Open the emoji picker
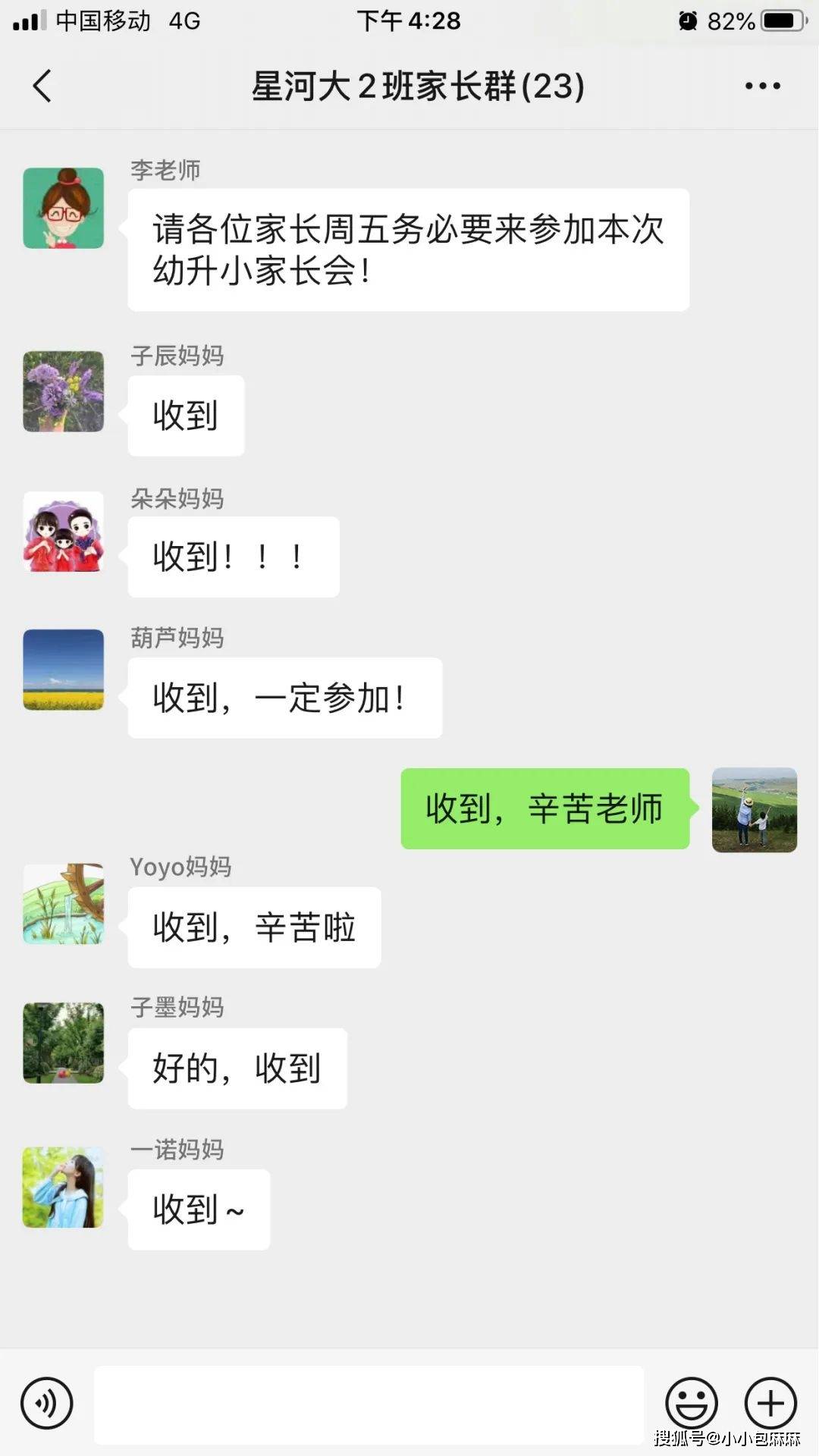The height and width of the screenshot is (1456, 819). [692, 1403]
